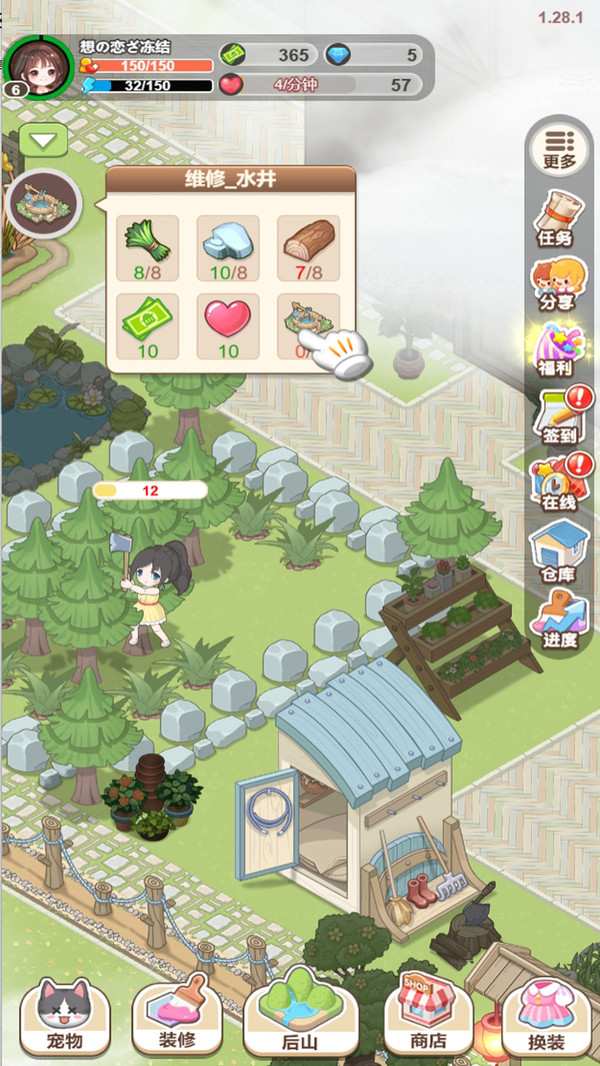This screenshot has width=600, height=1066.
Task: Open the 仓库 warehouse
Action: pos(560,552)
